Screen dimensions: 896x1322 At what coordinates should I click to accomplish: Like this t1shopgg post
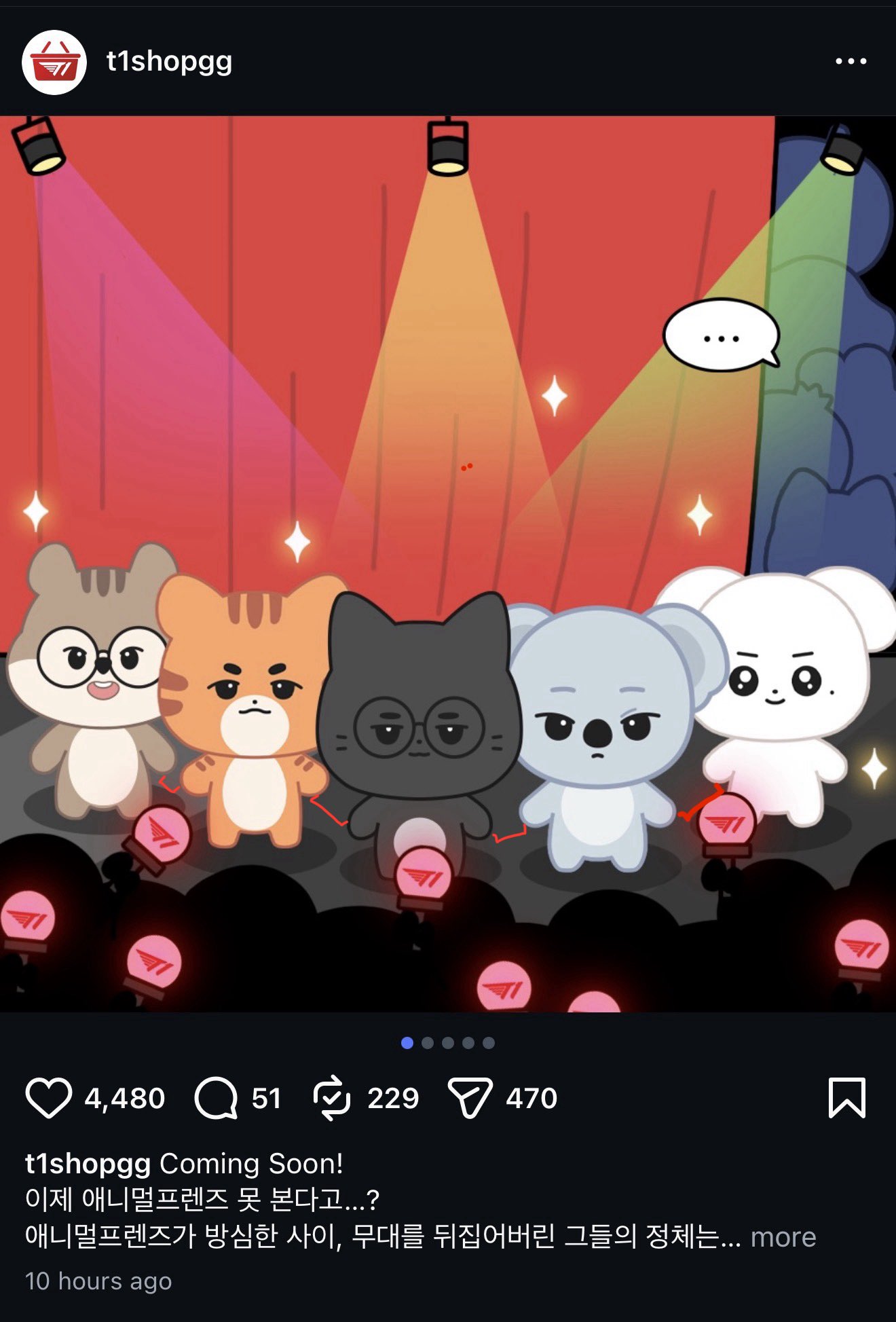coord(49,1098)
